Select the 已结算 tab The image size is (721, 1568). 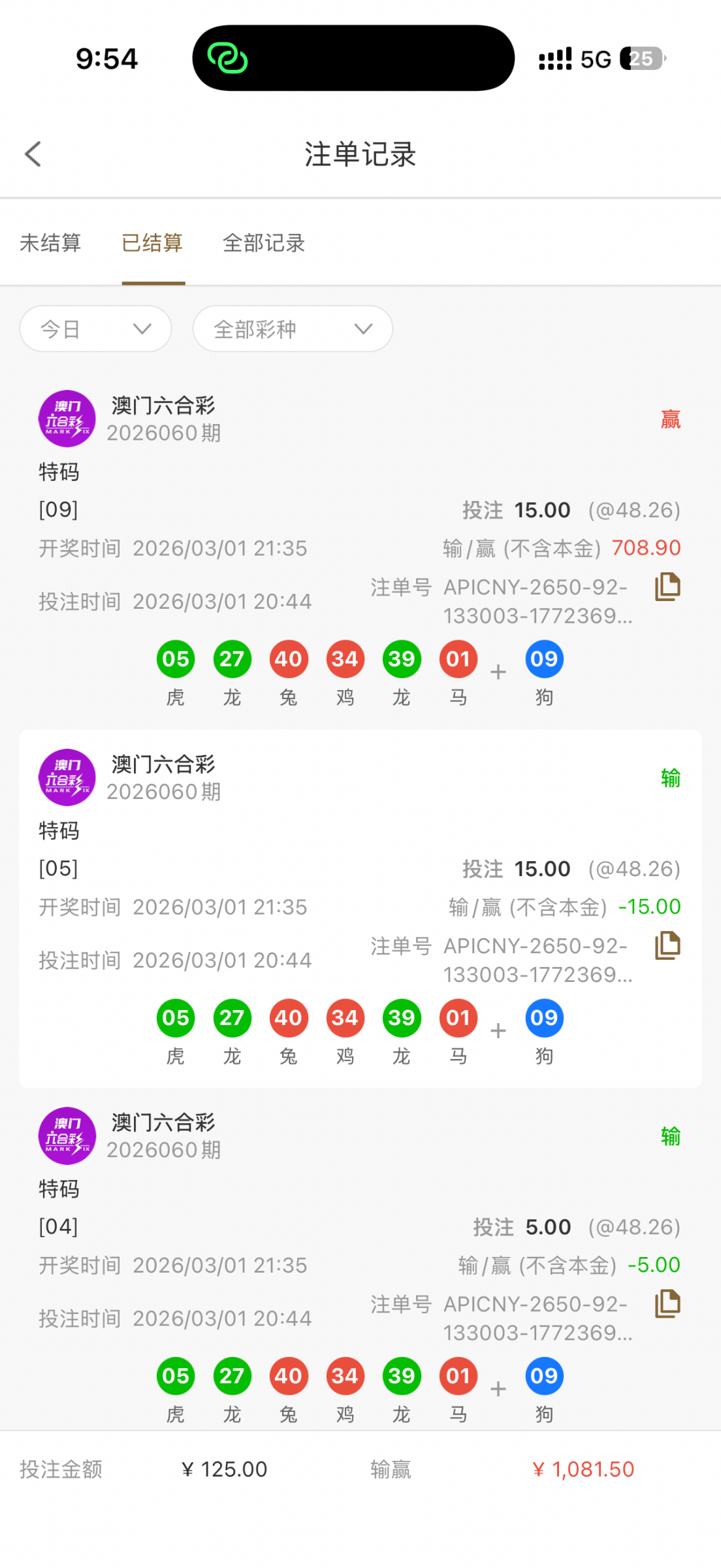tap(152, 243)
